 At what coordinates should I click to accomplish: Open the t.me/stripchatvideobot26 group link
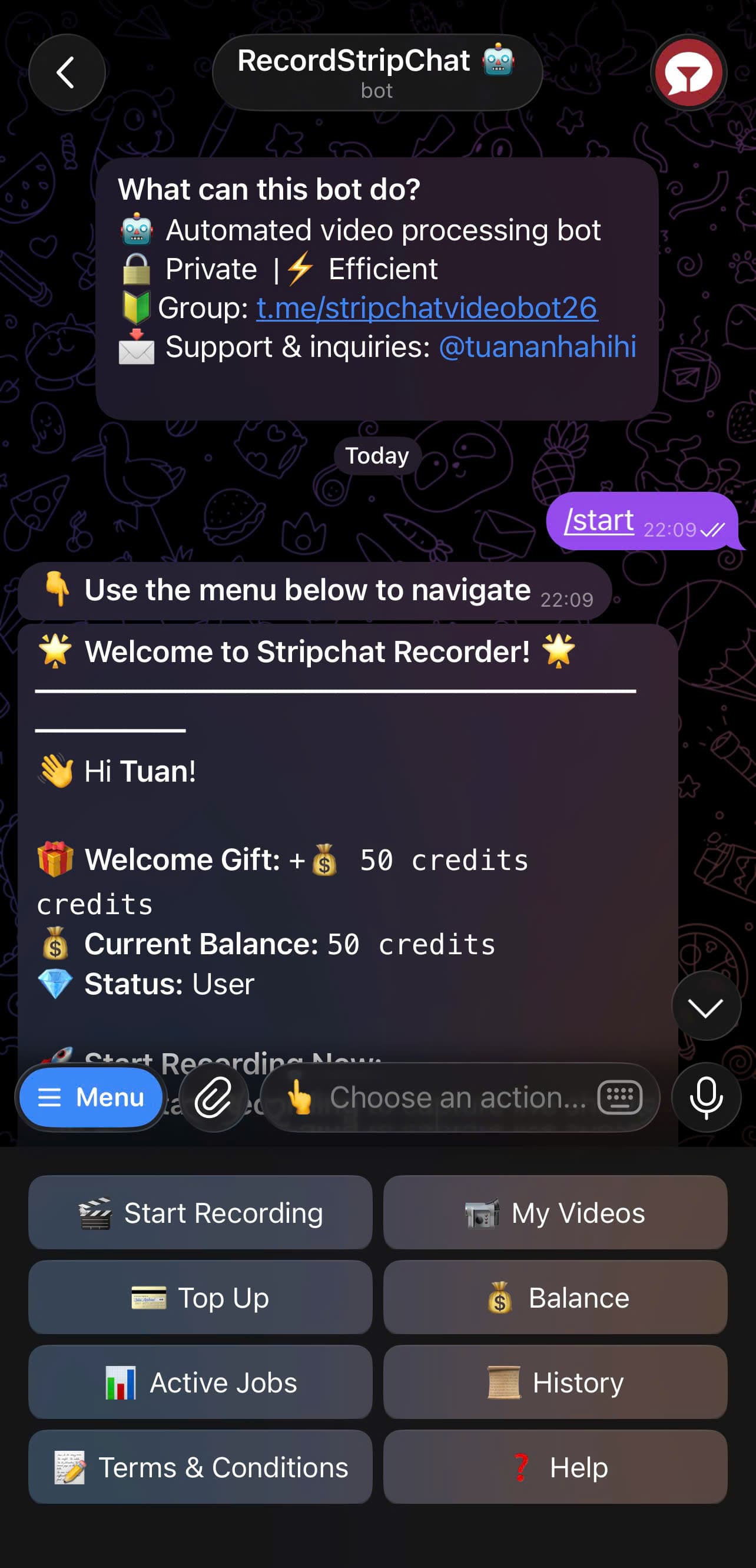(x=426, y=308)
